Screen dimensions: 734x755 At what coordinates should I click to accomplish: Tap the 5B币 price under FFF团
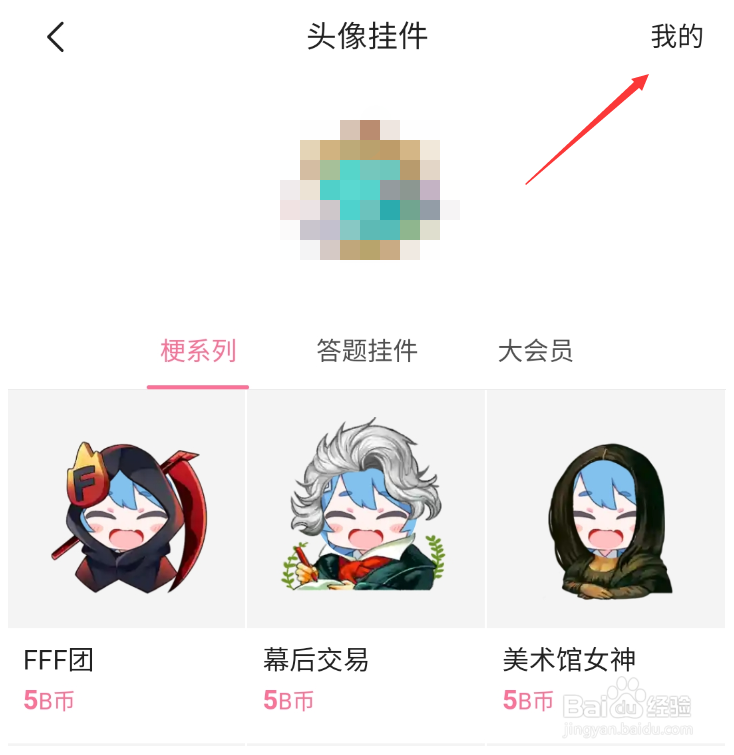pyautogui.click(x=48, y=703)
